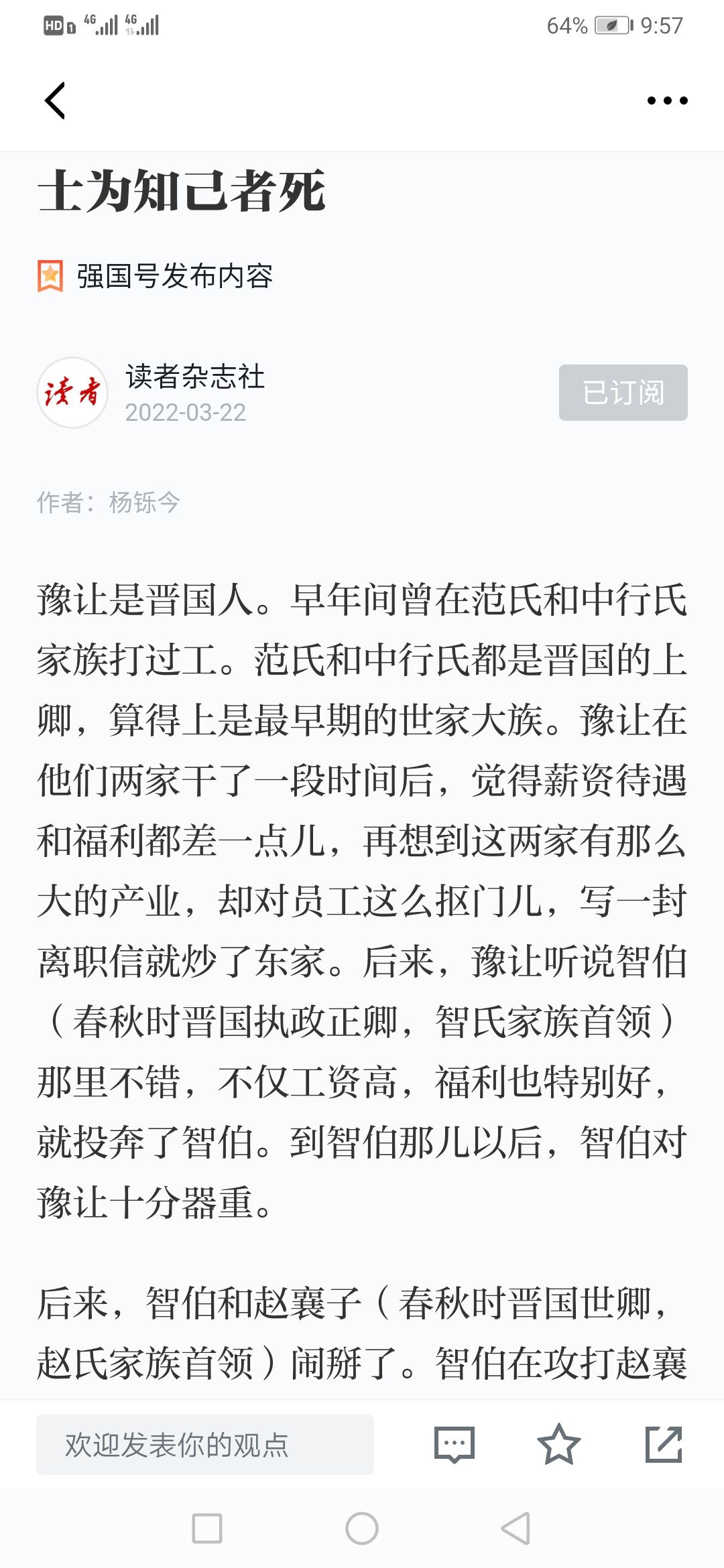Tap the 欢迎发表你的观点 comment box
Image resolution: width=724 pixels, height=1568 pixels.
(205, 1445)
